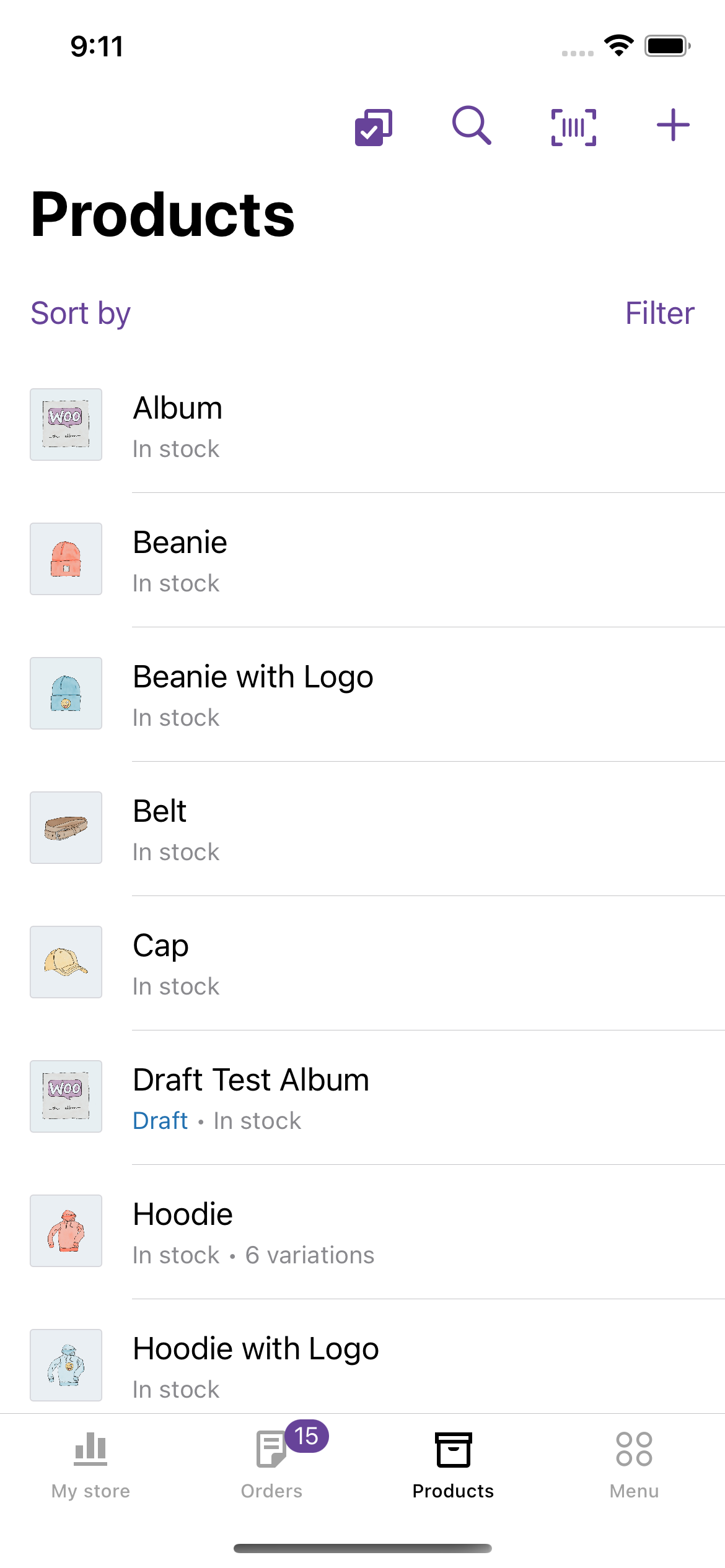Tap the Products tab
The image size is (725, 1568).
(x=453, y=1464)
